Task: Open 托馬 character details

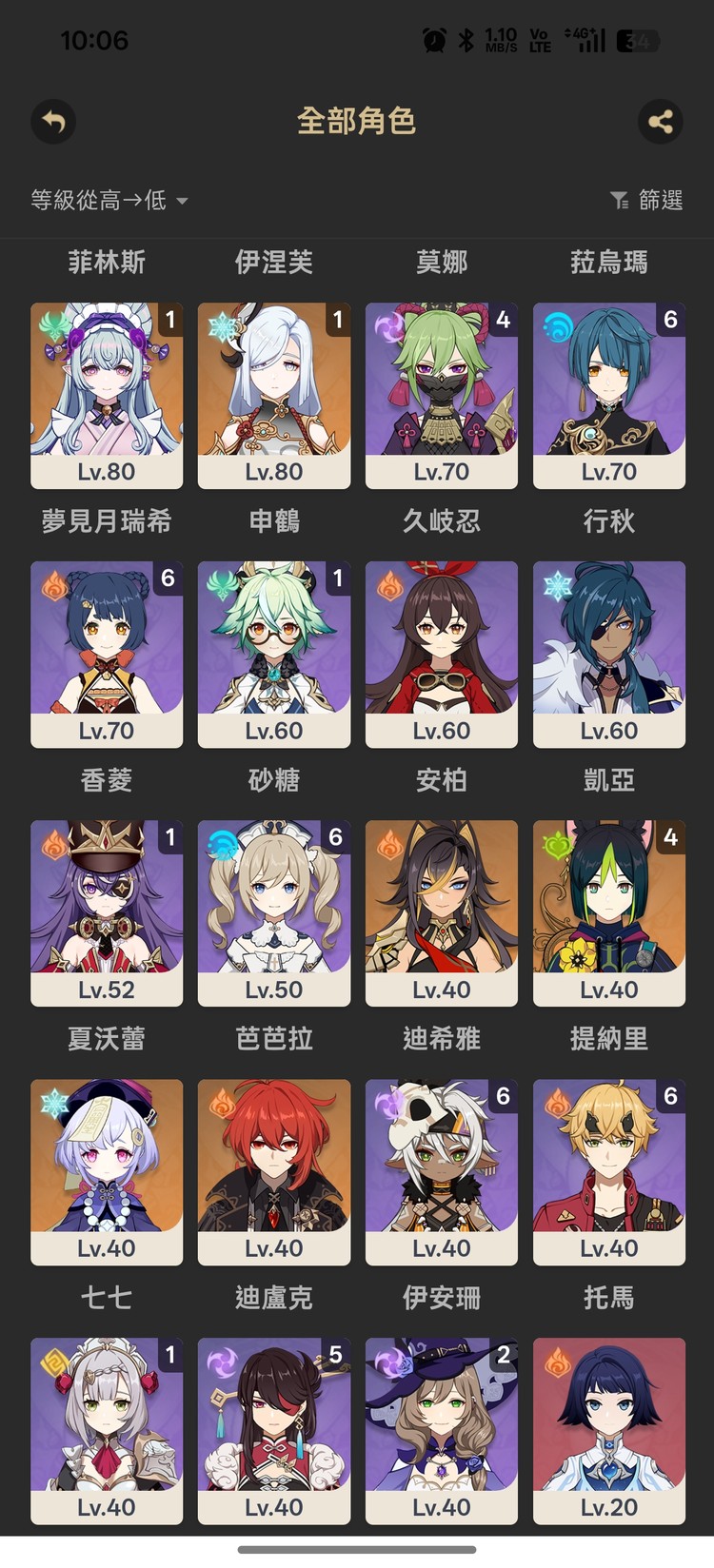Action: 609,1171
